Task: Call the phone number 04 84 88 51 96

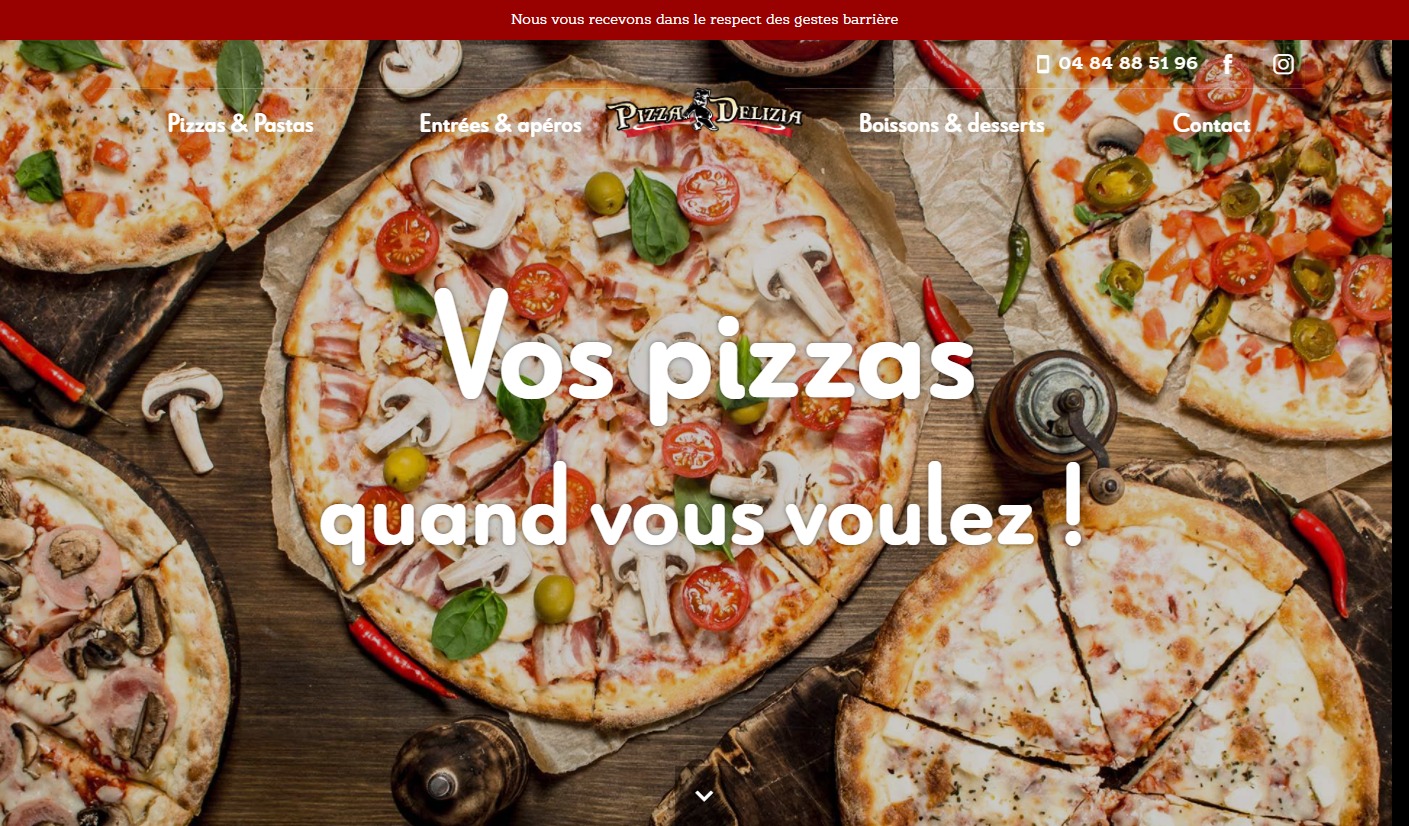Action: click(1127, 63)
